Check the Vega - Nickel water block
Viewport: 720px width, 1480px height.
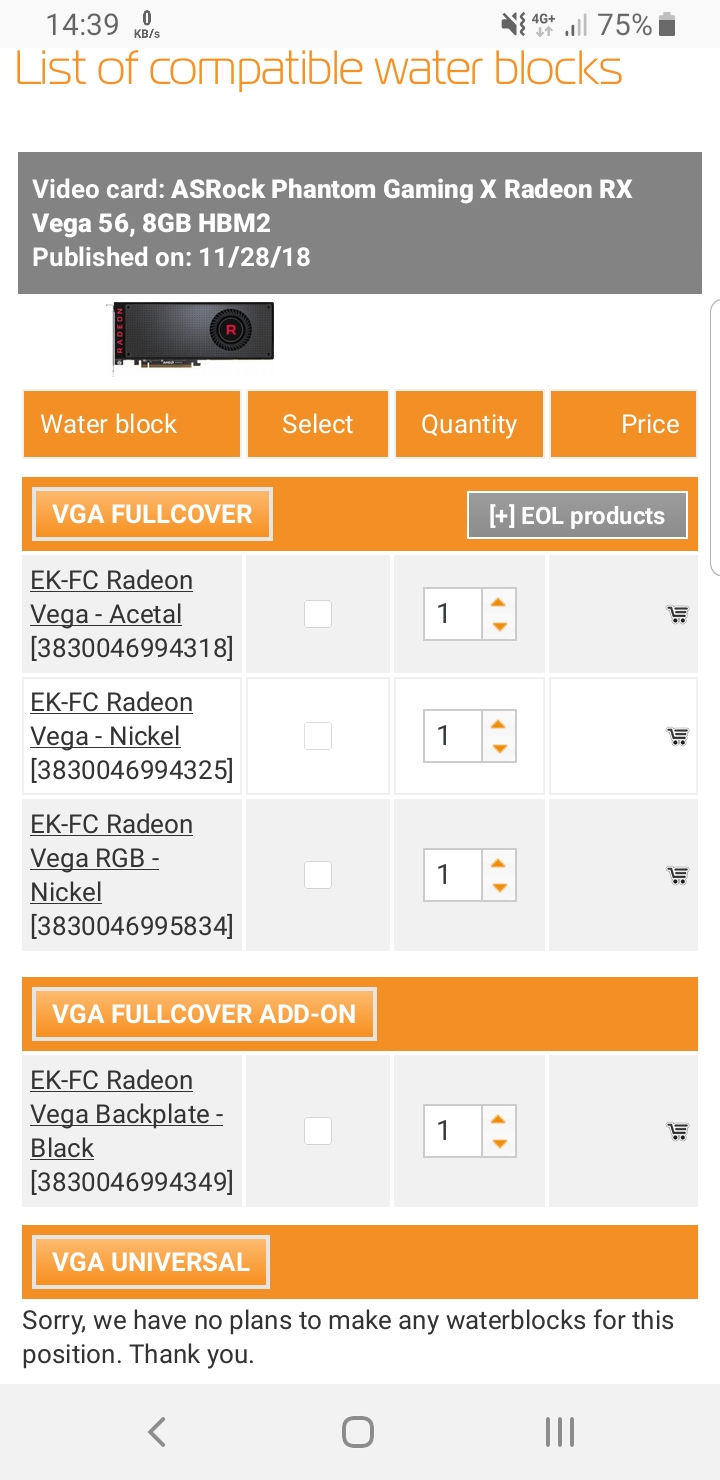coord(318,736)
